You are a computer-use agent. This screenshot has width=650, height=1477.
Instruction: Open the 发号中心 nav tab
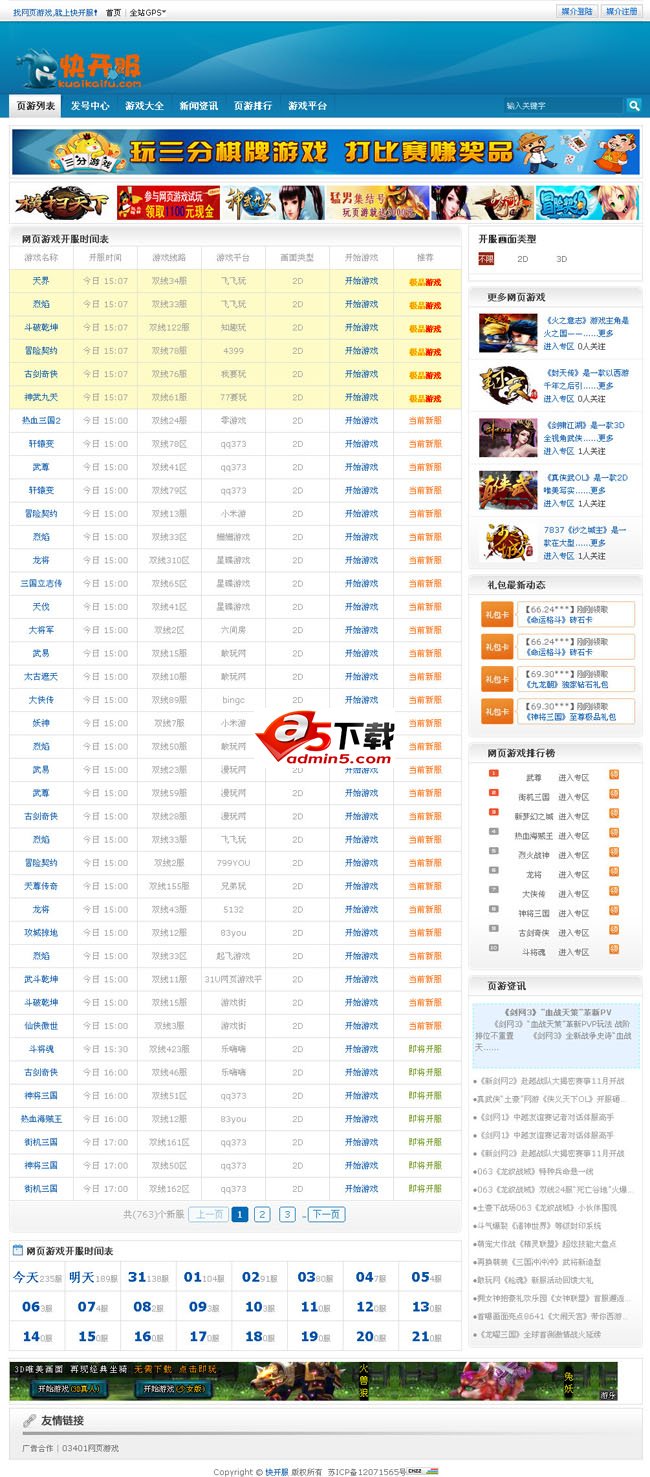(x=90, y=105)
